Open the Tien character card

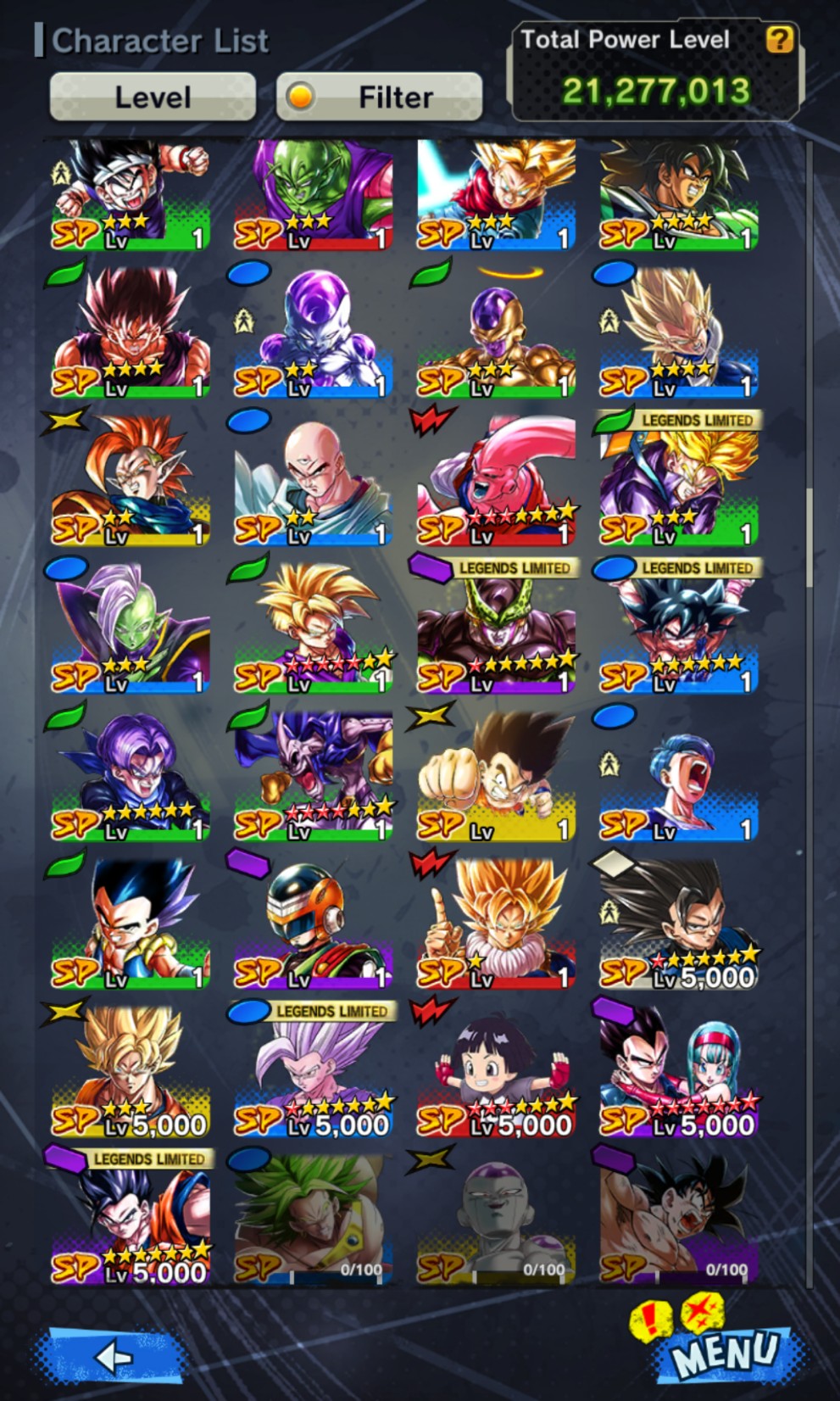coord(313,479)
